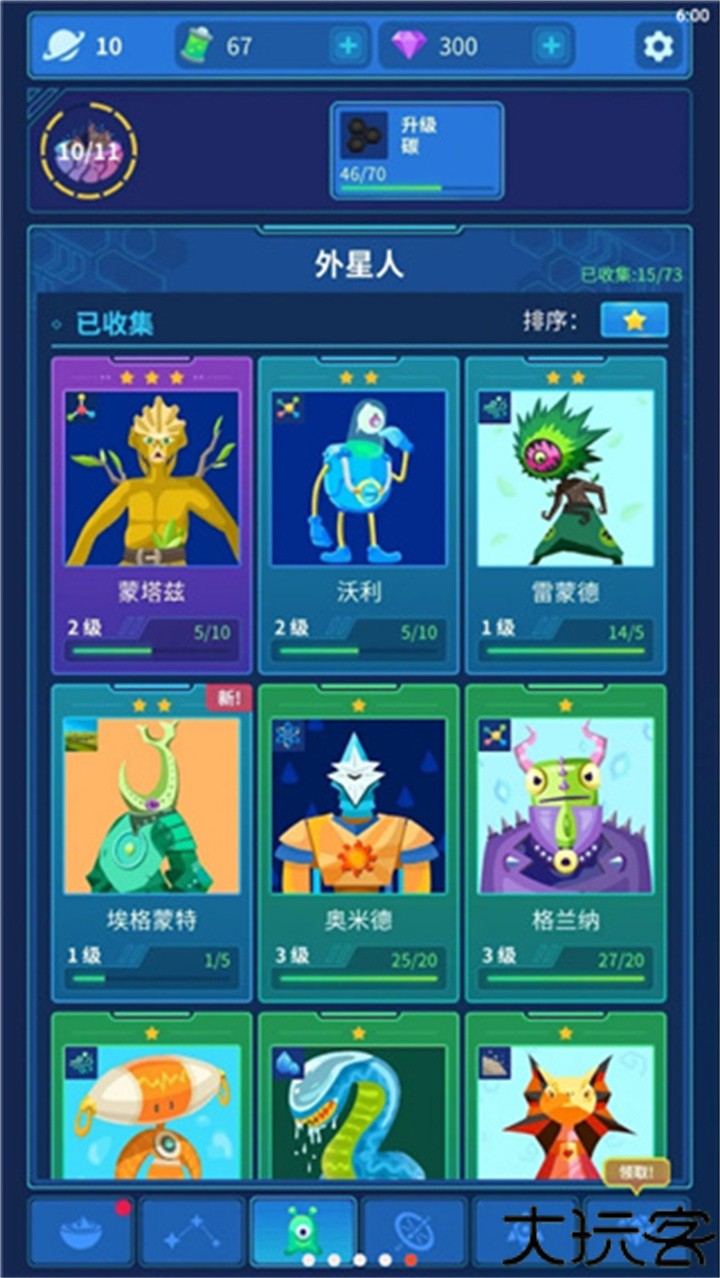Tap the element badge on 沃利's card
Image resolution: width=720 pixels, height=1278 pixels.
[288, 406]
